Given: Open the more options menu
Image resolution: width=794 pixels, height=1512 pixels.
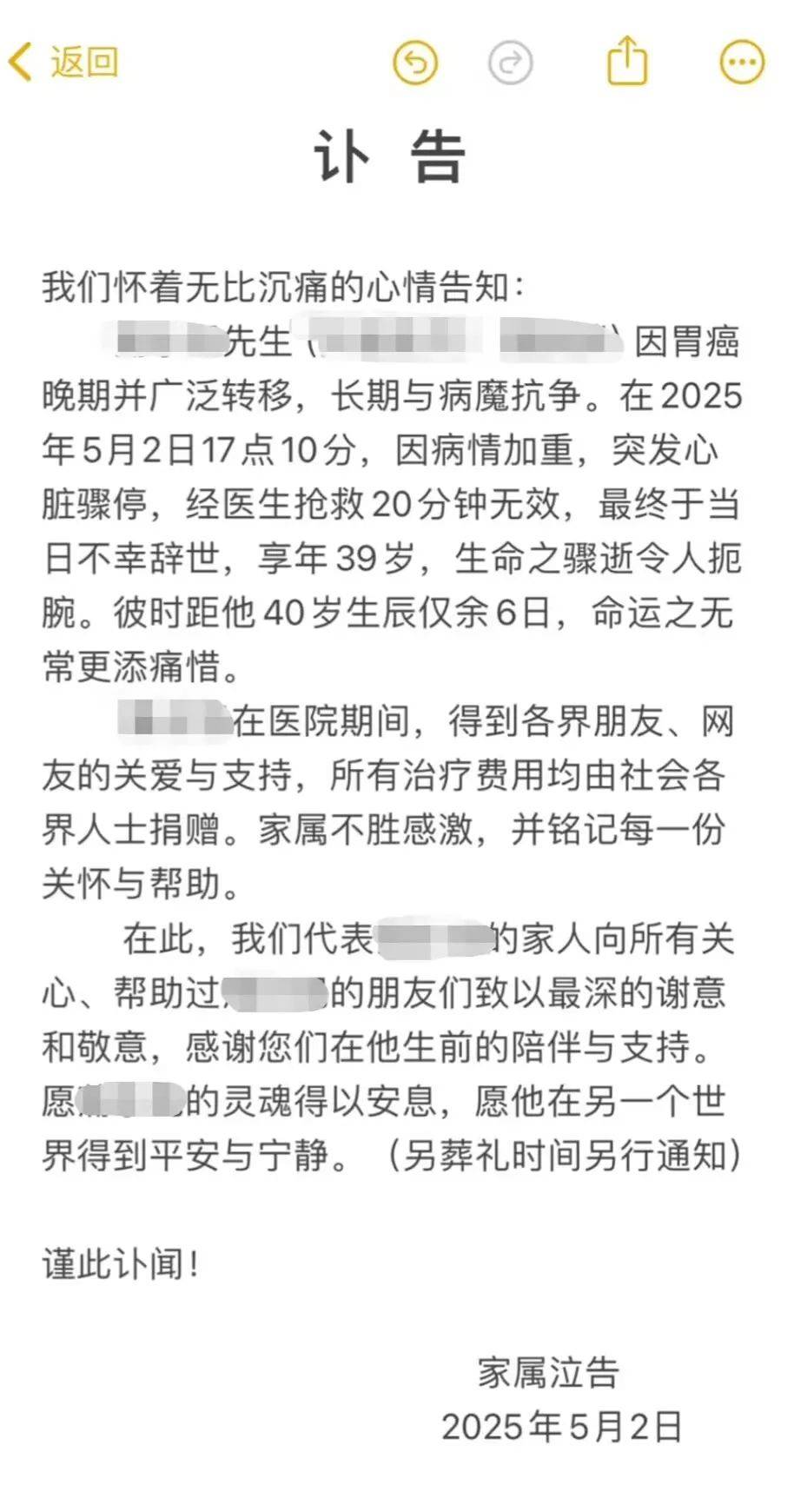Looking at the screenshot, I should tap(743, 63).
